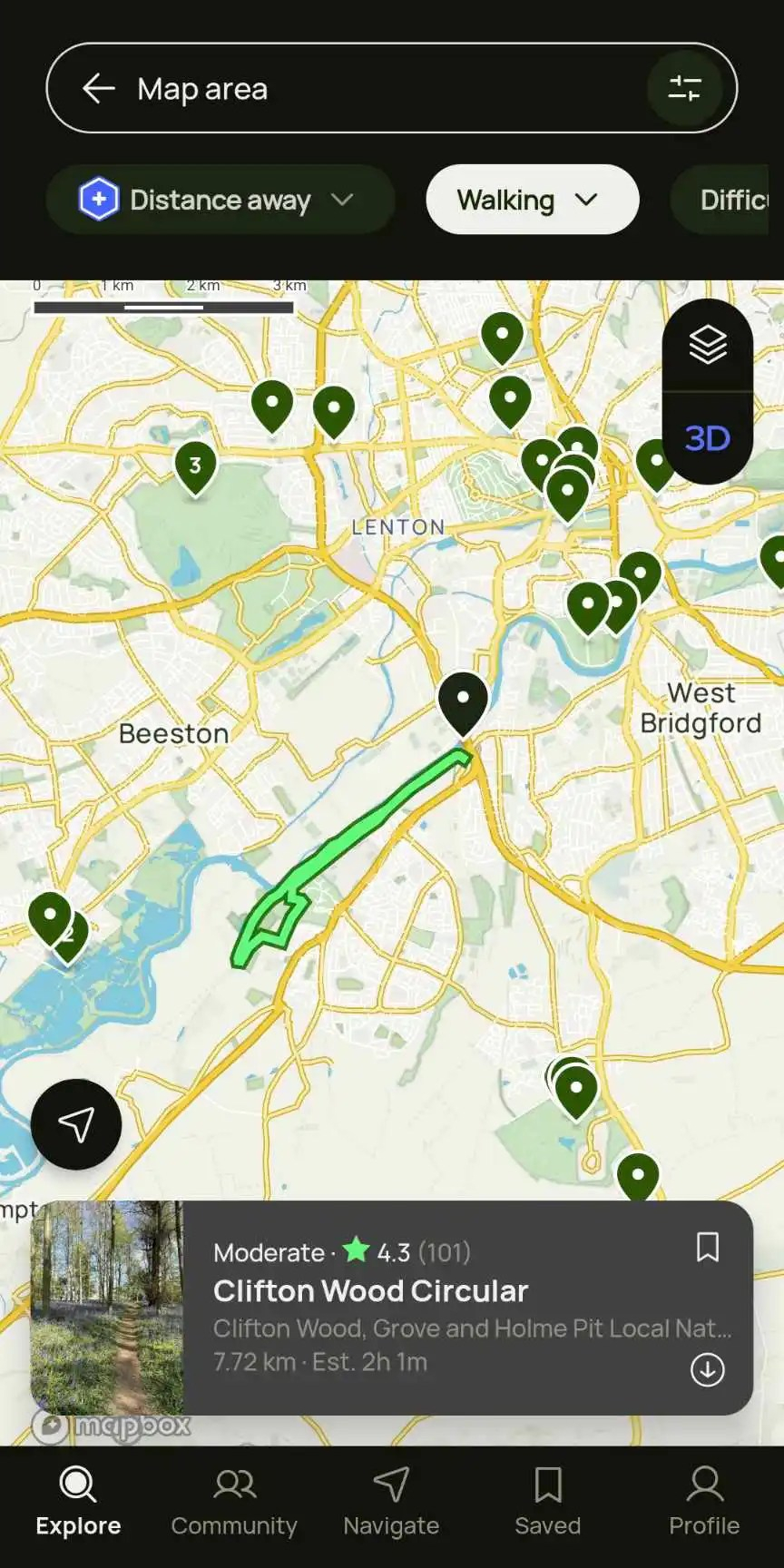The height and width of the screenshot is (1568, 784).
Task: Select the Explore tab
Action: (78, 1501)
